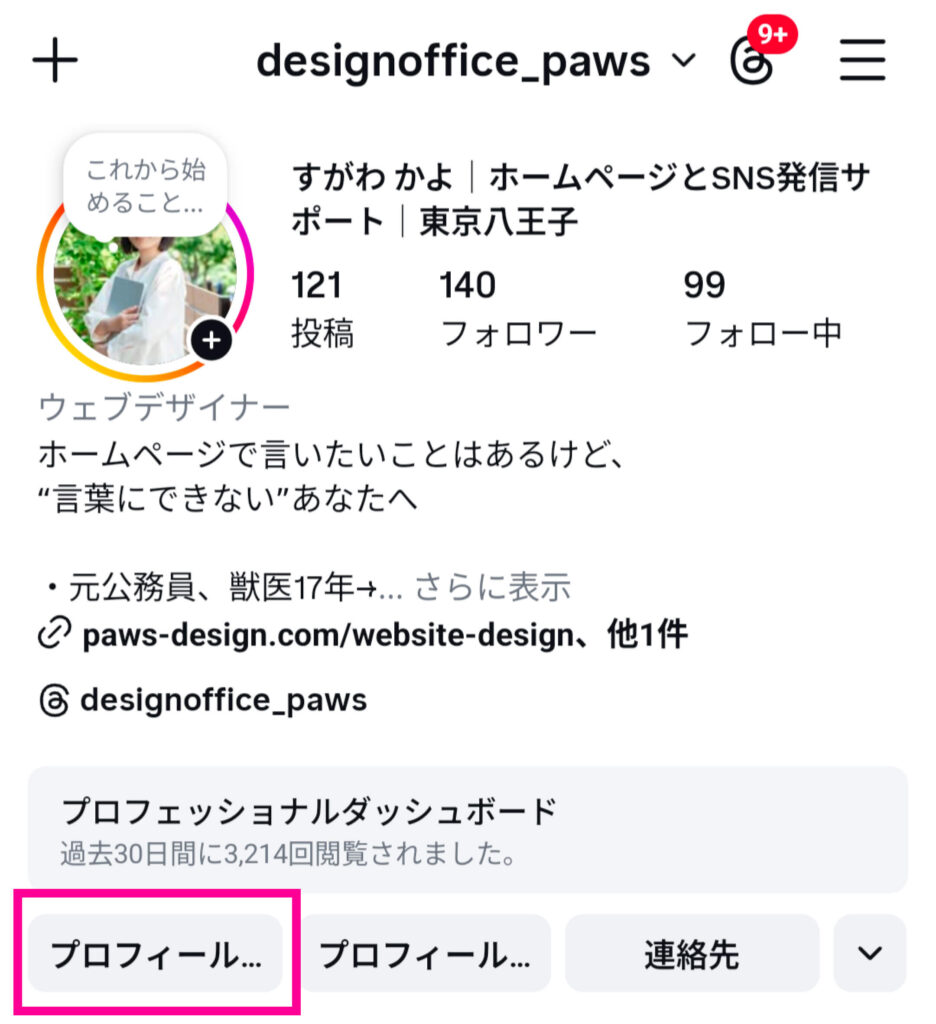Add a story via avatar plus badge

[x=211, y=342]
